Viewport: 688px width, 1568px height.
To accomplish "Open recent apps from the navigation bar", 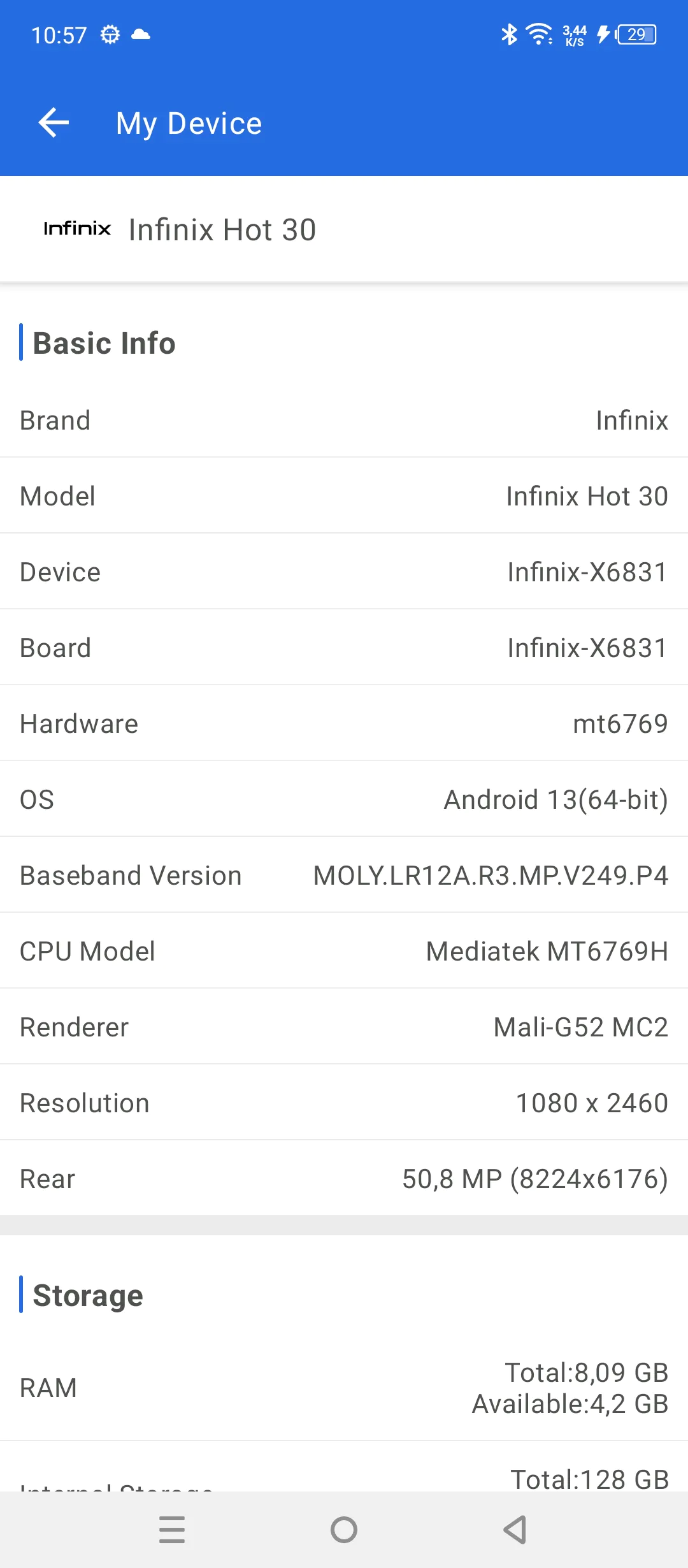I will [x=172, y=1529].
